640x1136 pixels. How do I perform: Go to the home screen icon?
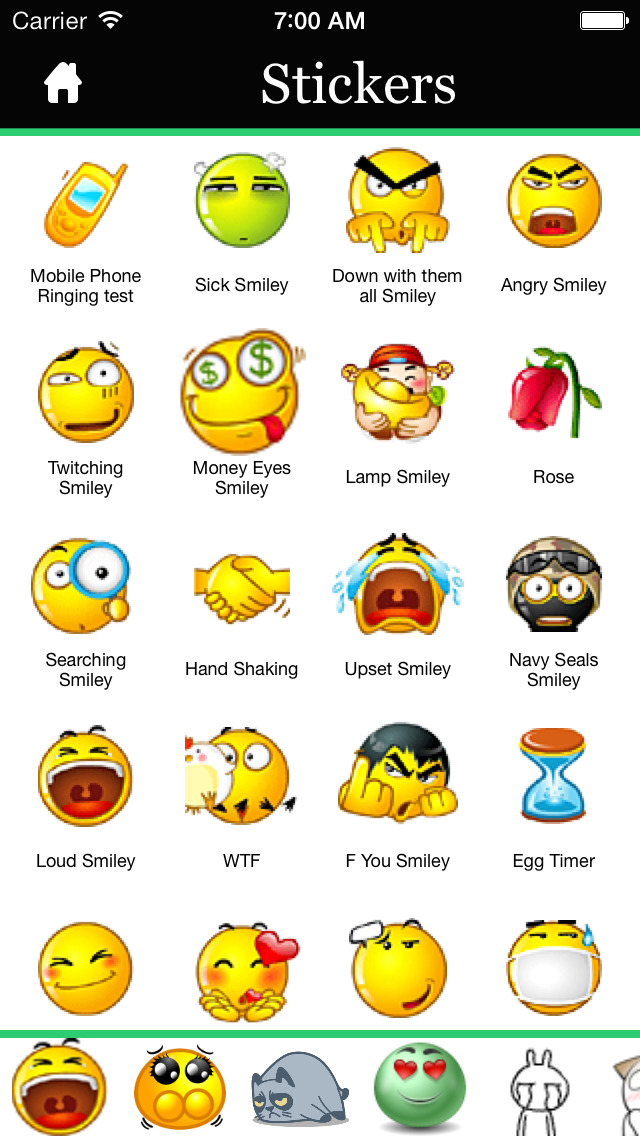pyautogui.click(x=63, y=83)
